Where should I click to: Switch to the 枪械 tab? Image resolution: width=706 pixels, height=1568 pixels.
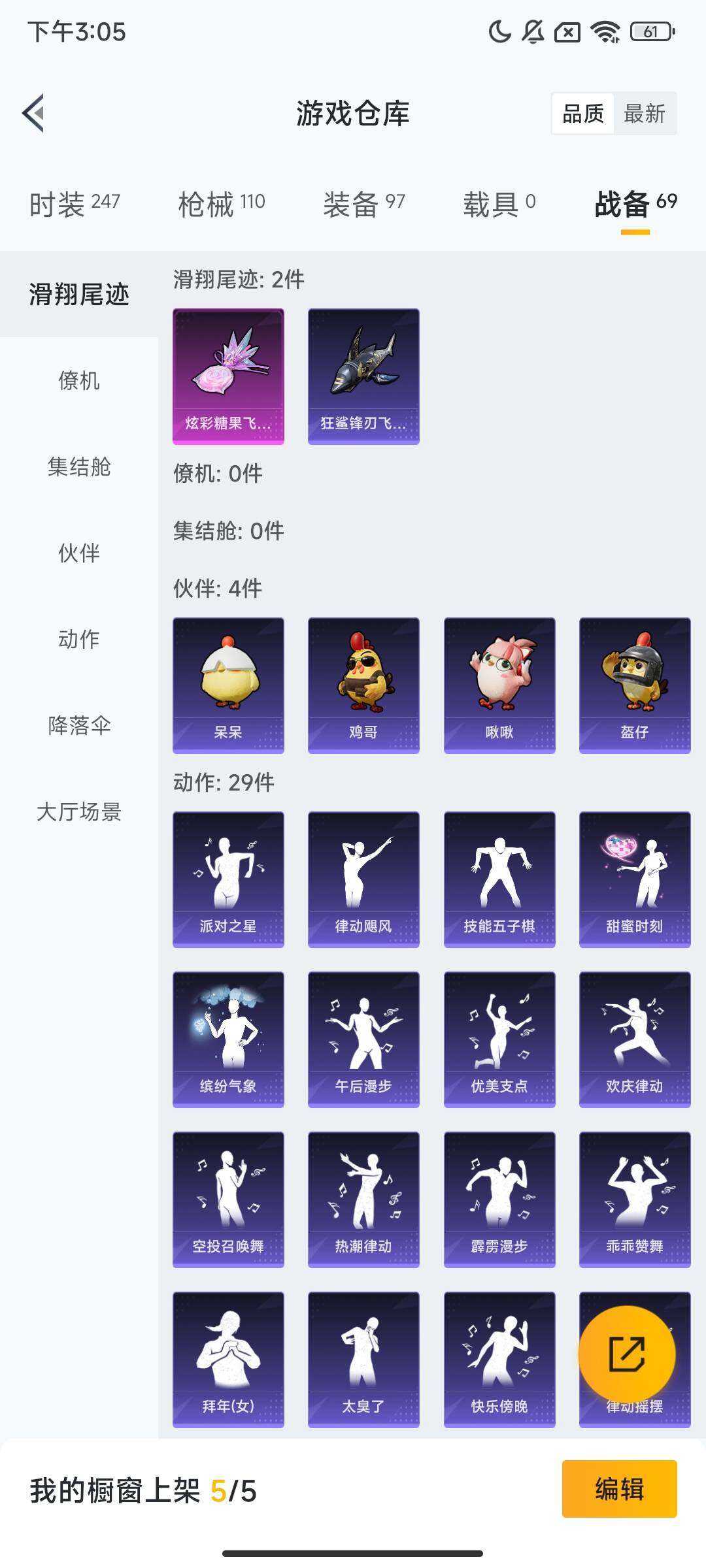(x=222, y=204)
